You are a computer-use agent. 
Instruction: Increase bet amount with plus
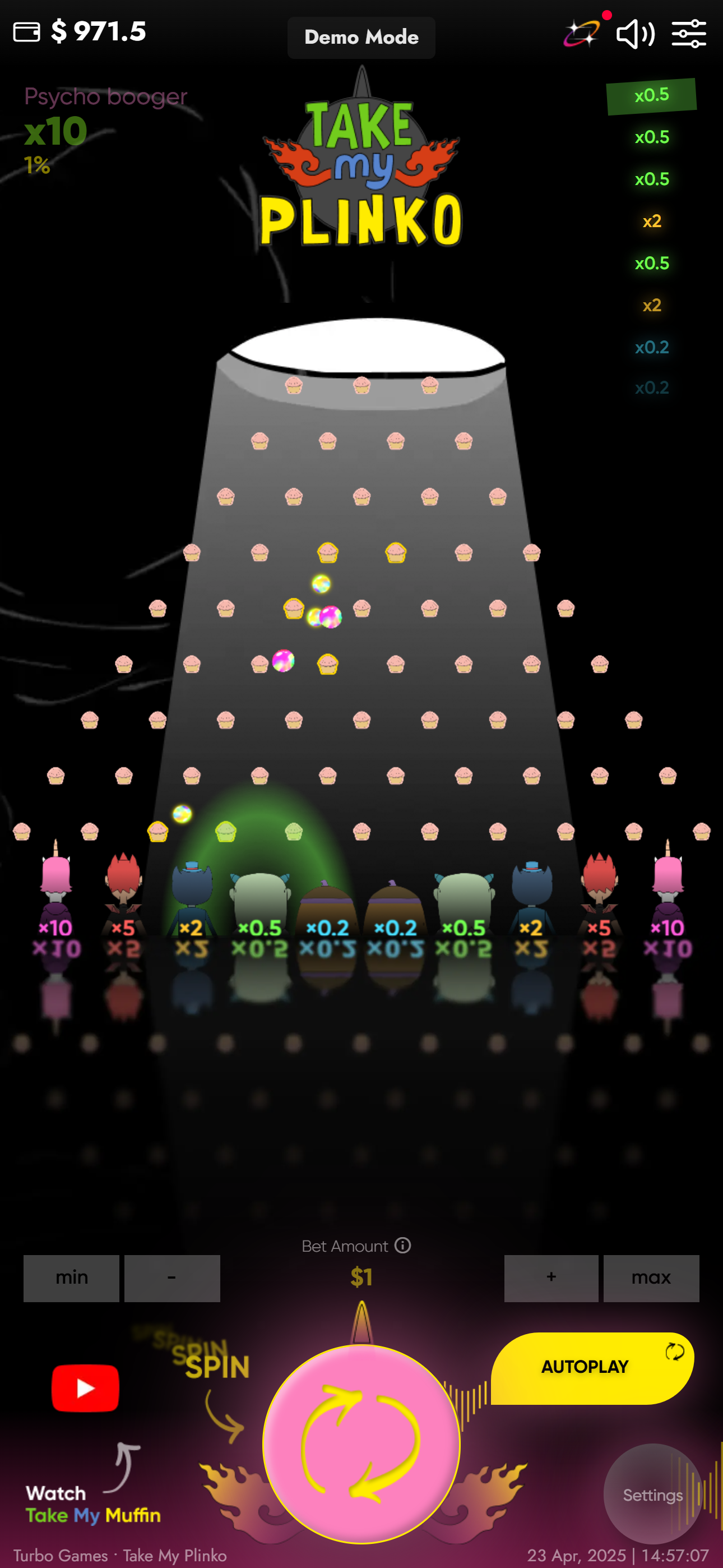(551, 1278)
